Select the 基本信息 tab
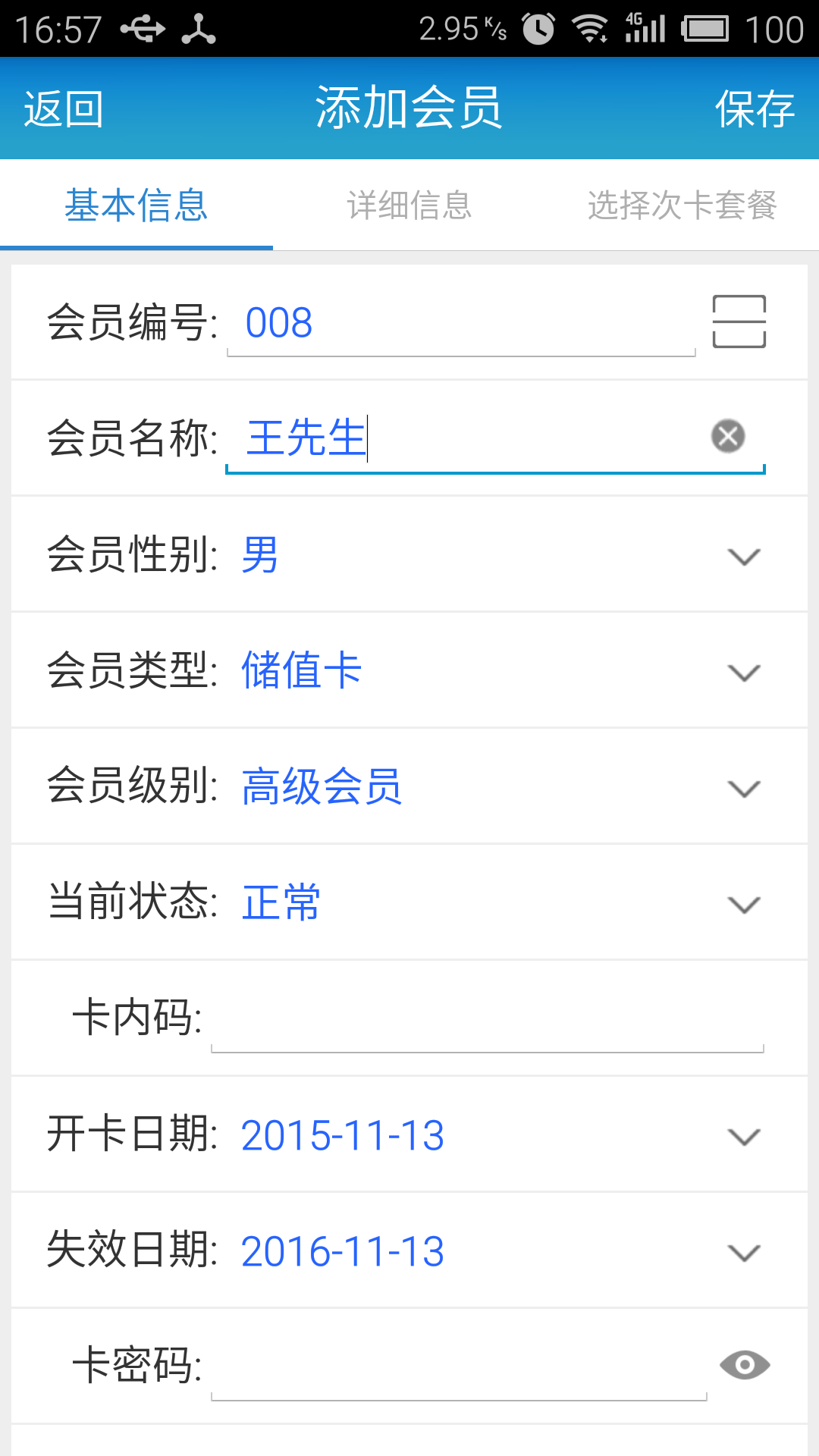Viewport: 819px width, 1456px height. 136,205
